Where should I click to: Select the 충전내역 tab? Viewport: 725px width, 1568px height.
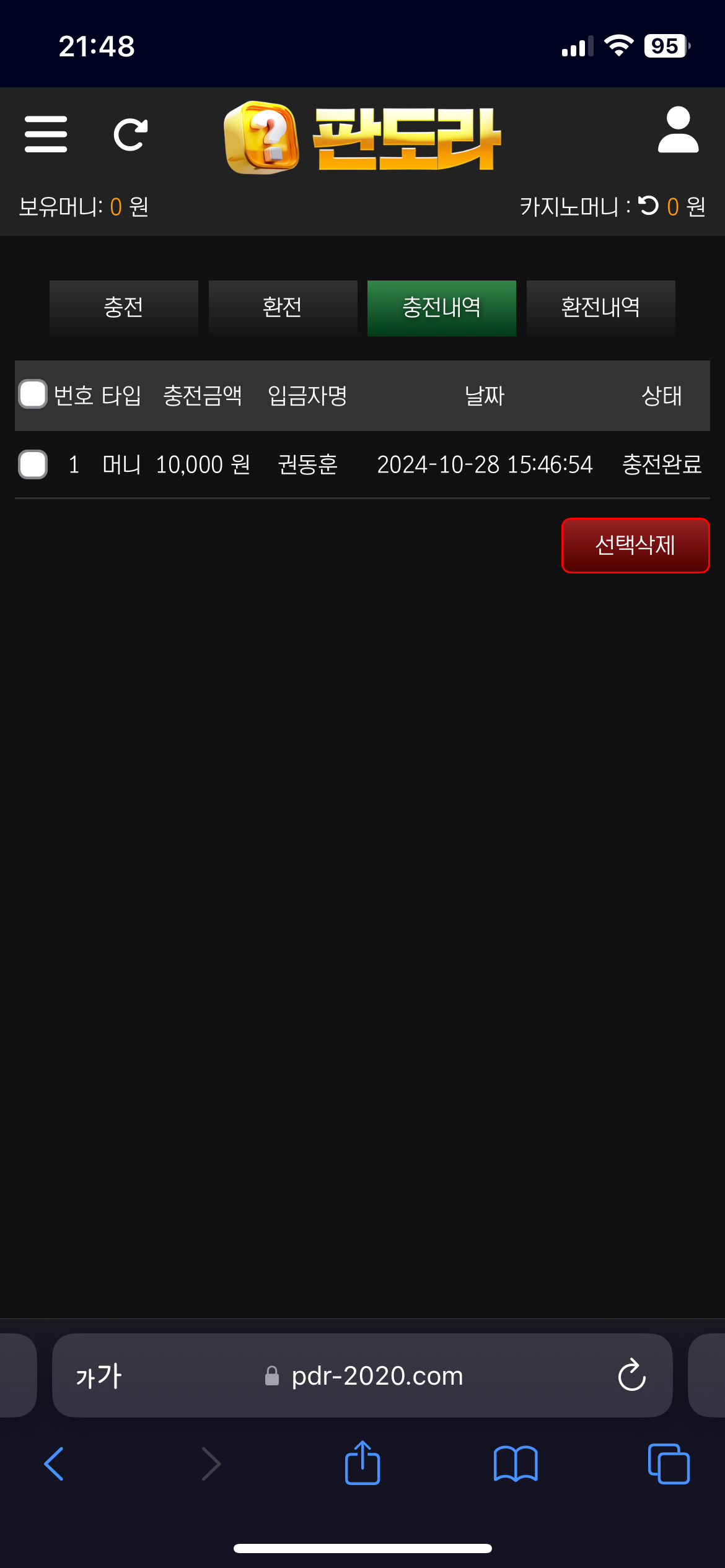pyautogui.click(x=441, y=308)
